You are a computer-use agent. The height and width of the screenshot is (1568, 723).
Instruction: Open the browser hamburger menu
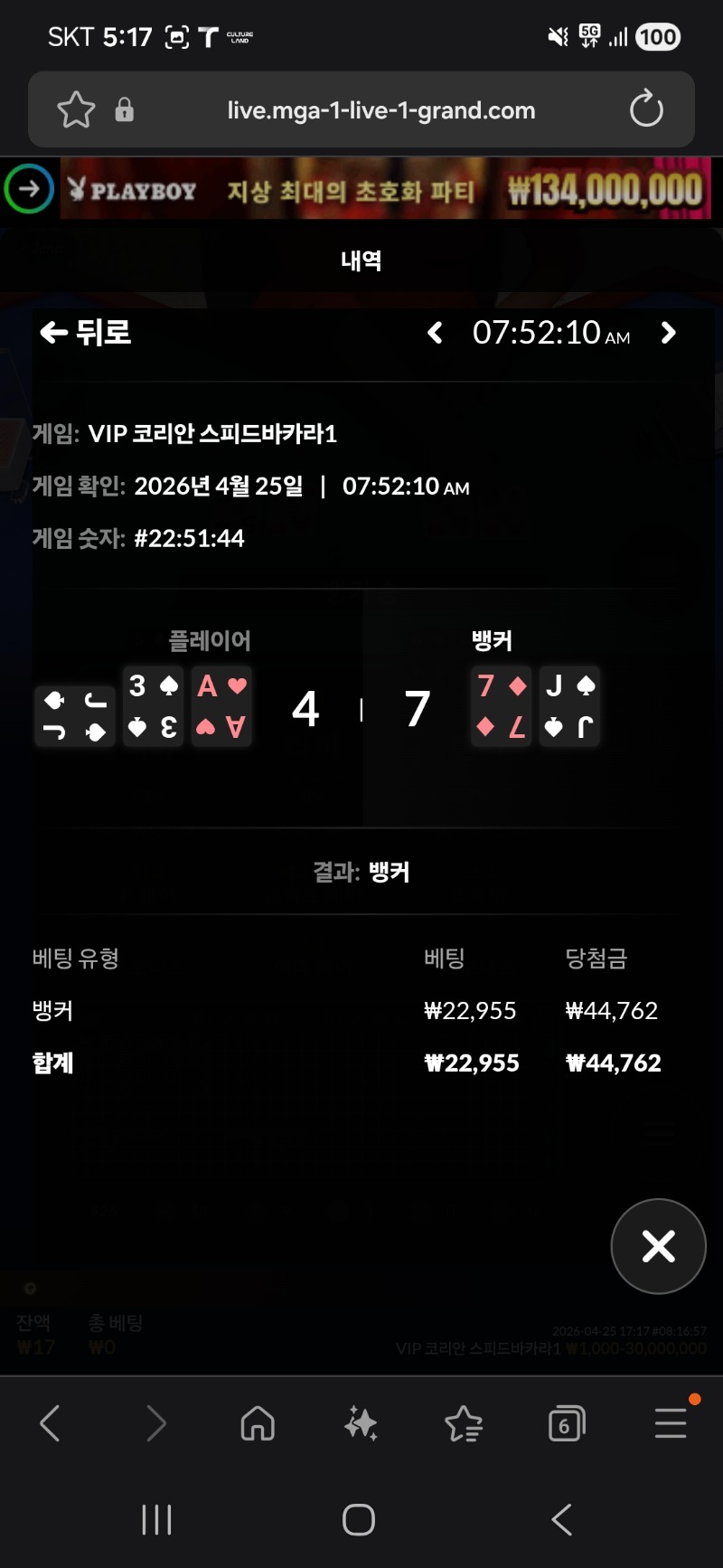[x=671, y=1423]
